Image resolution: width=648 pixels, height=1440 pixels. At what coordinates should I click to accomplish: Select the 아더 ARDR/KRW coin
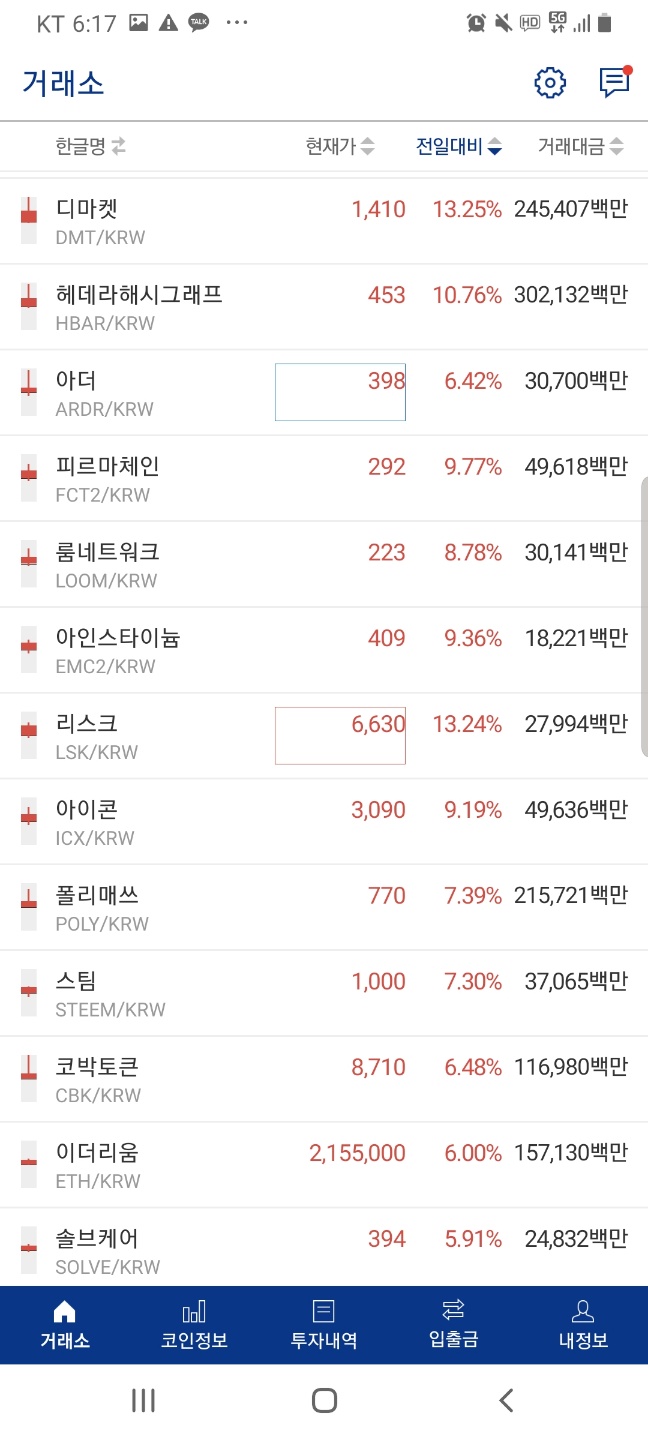324,393
